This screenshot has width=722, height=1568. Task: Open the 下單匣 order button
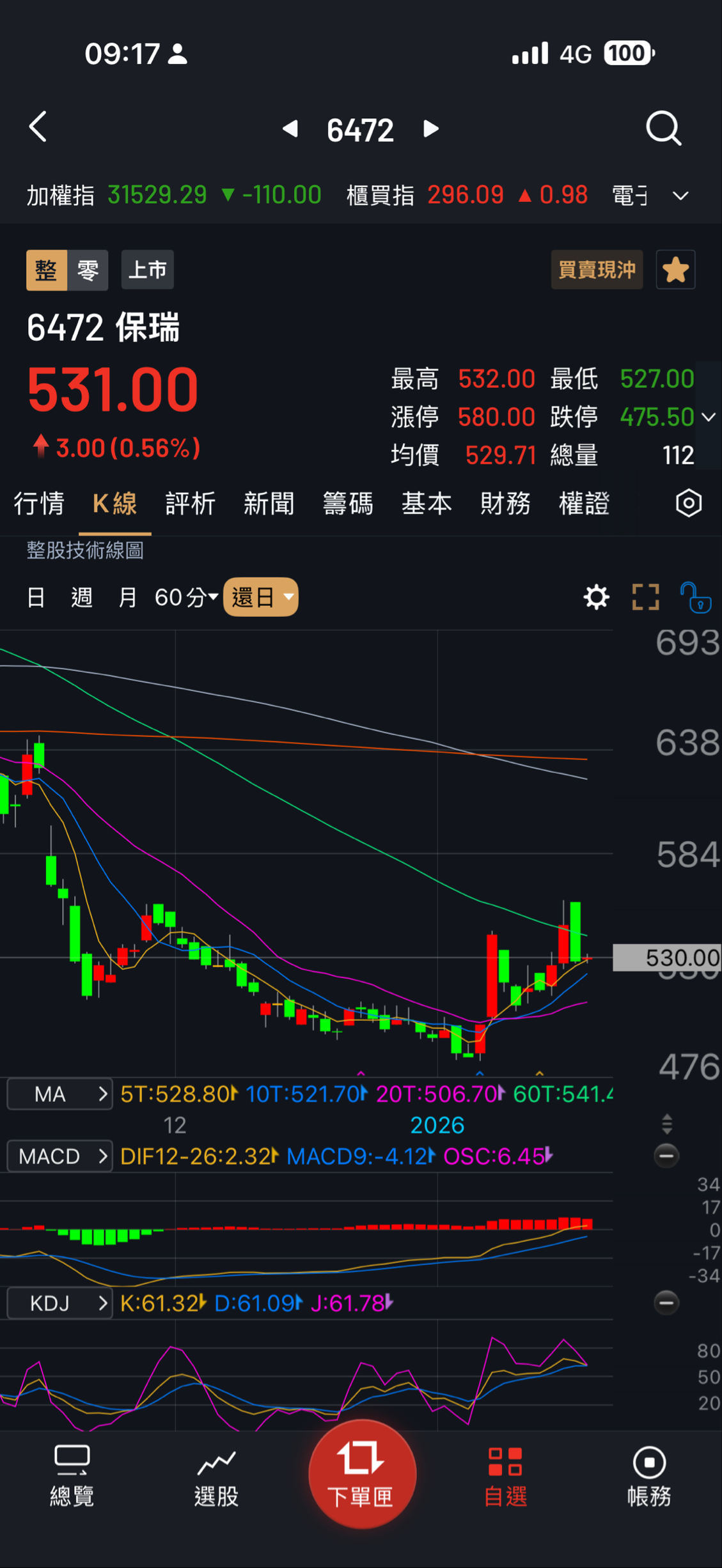(x=362, y=1475)
